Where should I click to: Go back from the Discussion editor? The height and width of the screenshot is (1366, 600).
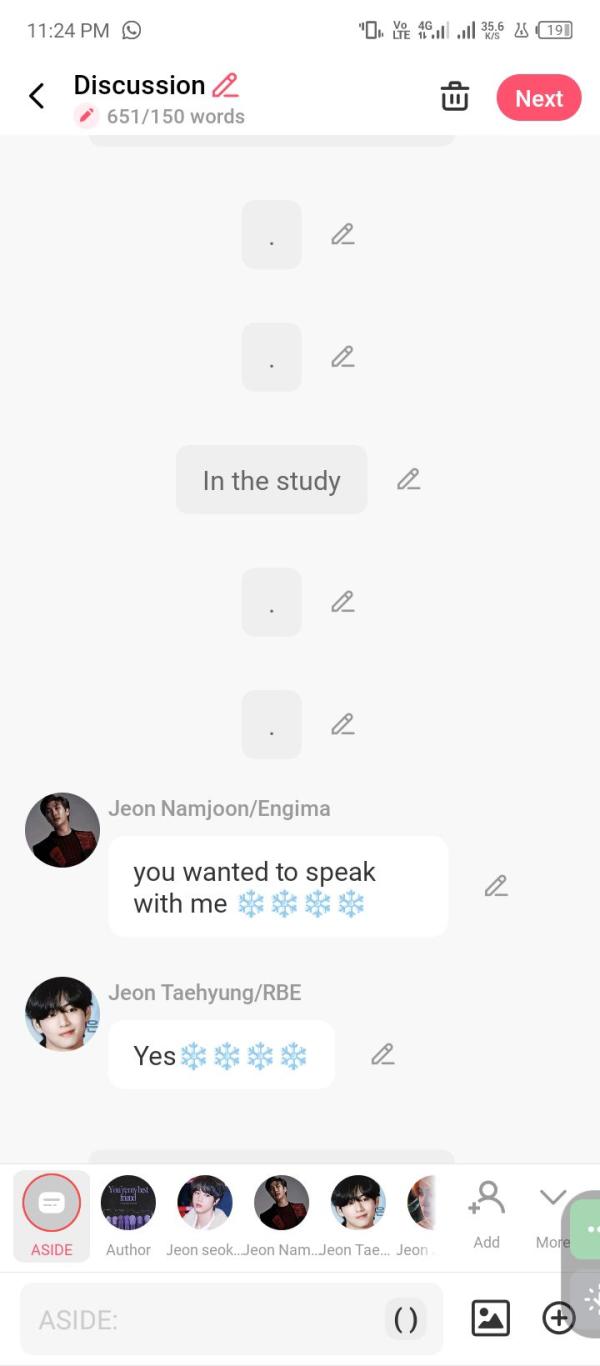tap(37, 96)
